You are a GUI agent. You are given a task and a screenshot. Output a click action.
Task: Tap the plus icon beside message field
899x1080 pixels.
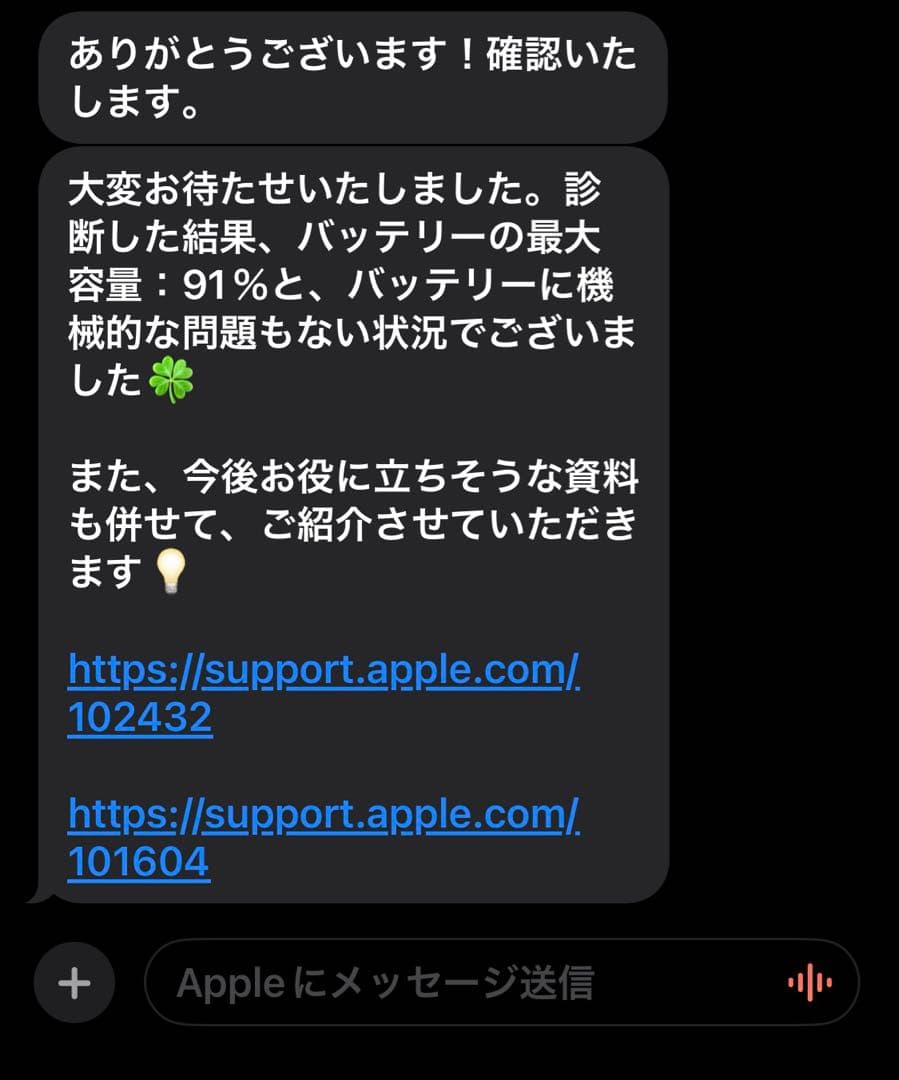tap(74, 983)
